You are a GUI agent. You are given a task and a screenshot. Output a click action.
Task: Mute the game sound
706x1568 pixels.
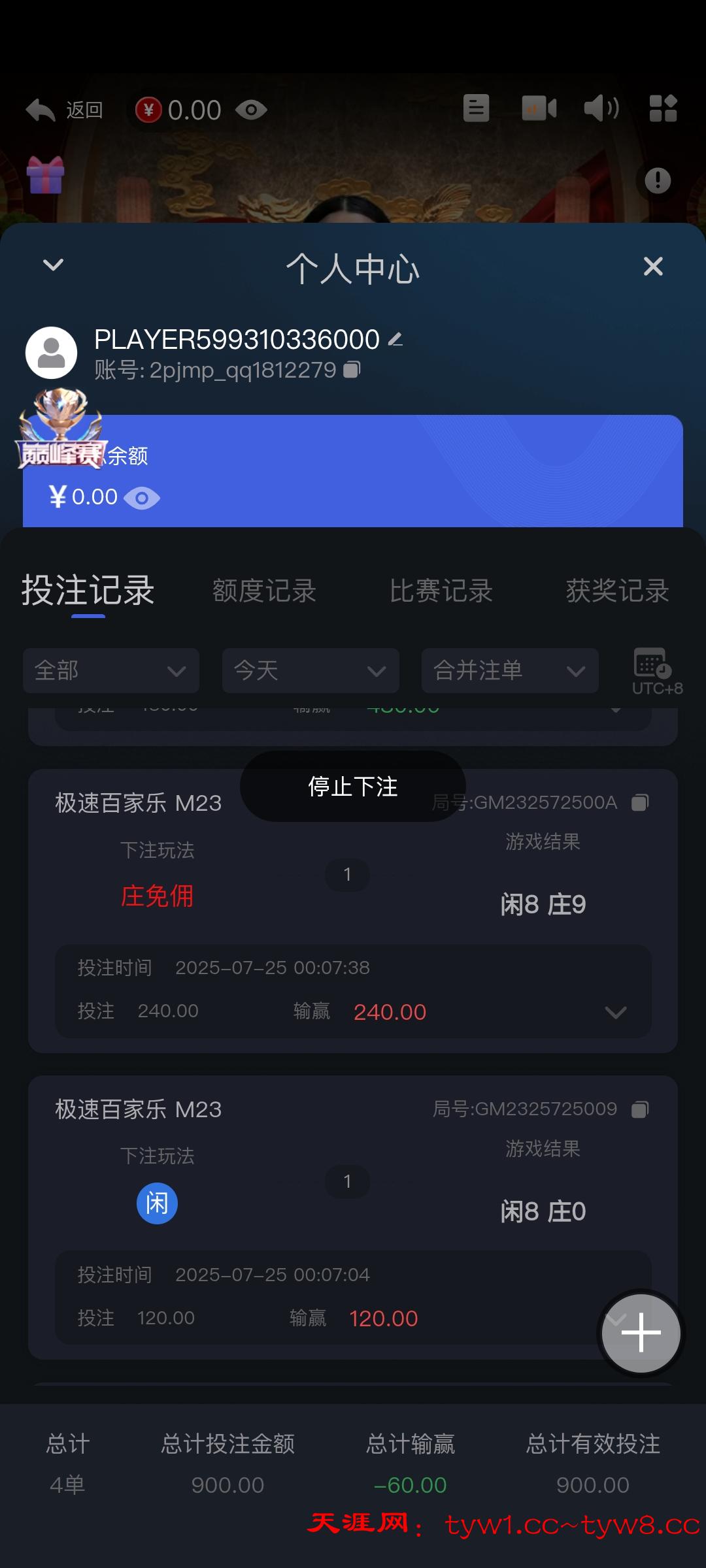click(601, 108)
